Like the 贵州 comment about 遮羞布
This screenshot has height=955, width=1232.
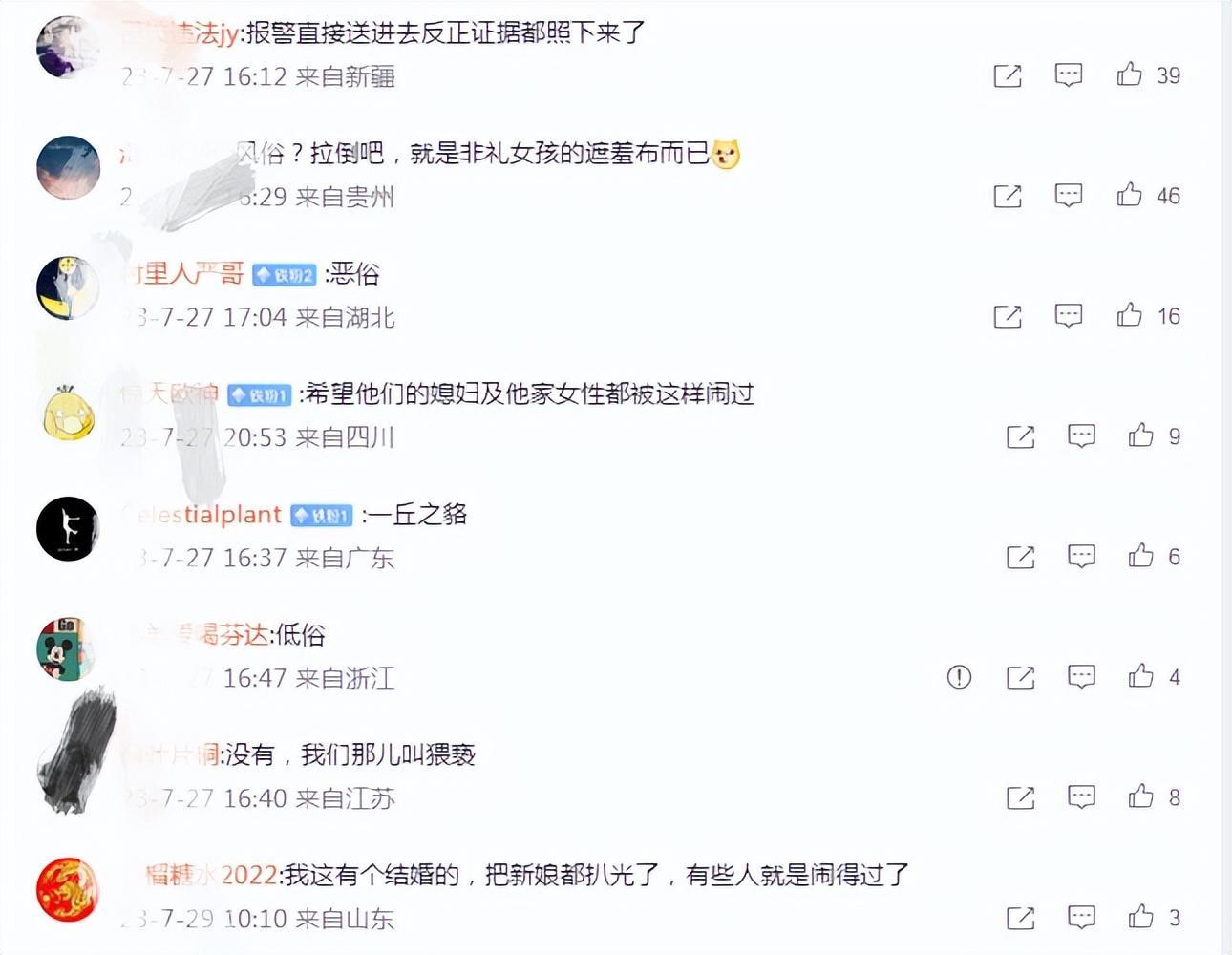click(x=1129, y=195)
